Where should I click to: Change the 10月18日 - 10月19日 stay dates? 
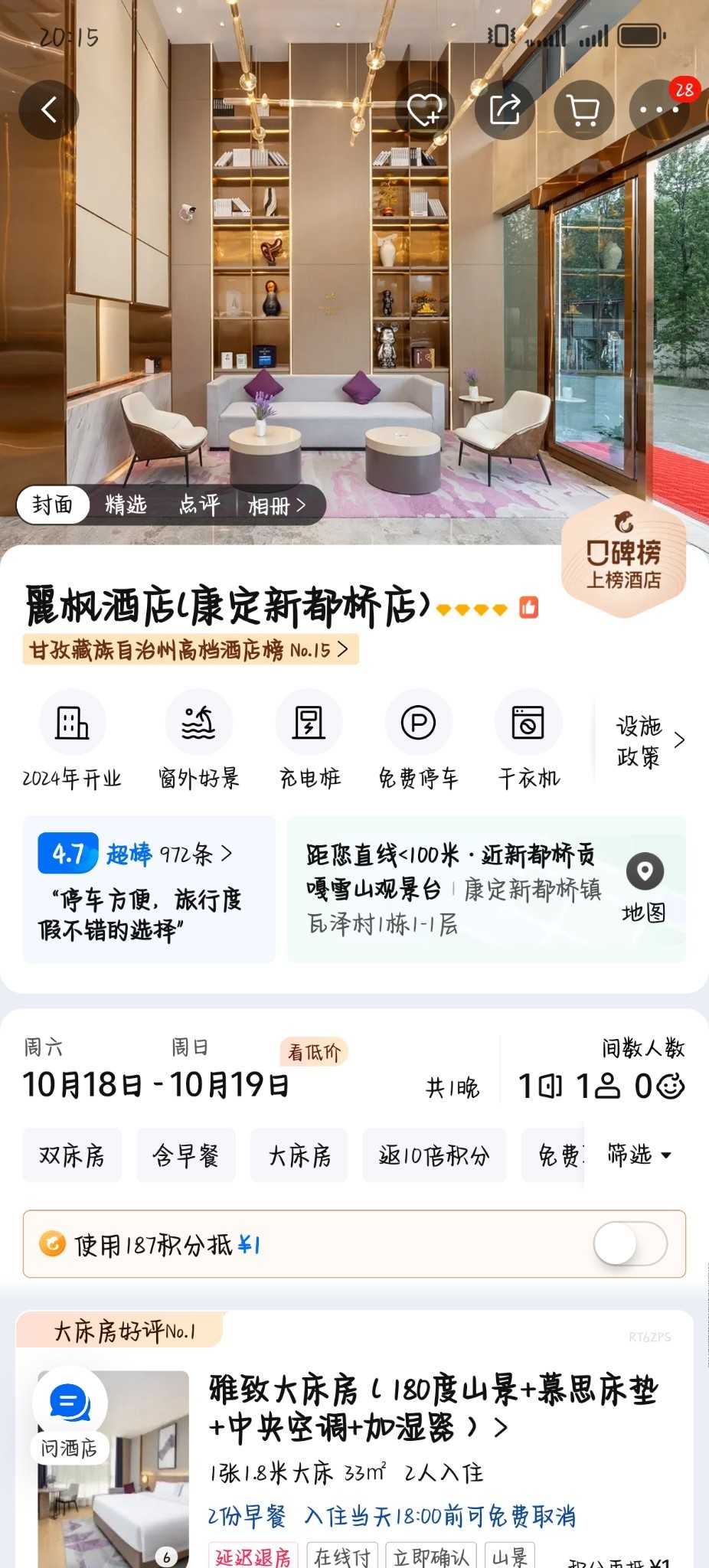click(156, 1085)
